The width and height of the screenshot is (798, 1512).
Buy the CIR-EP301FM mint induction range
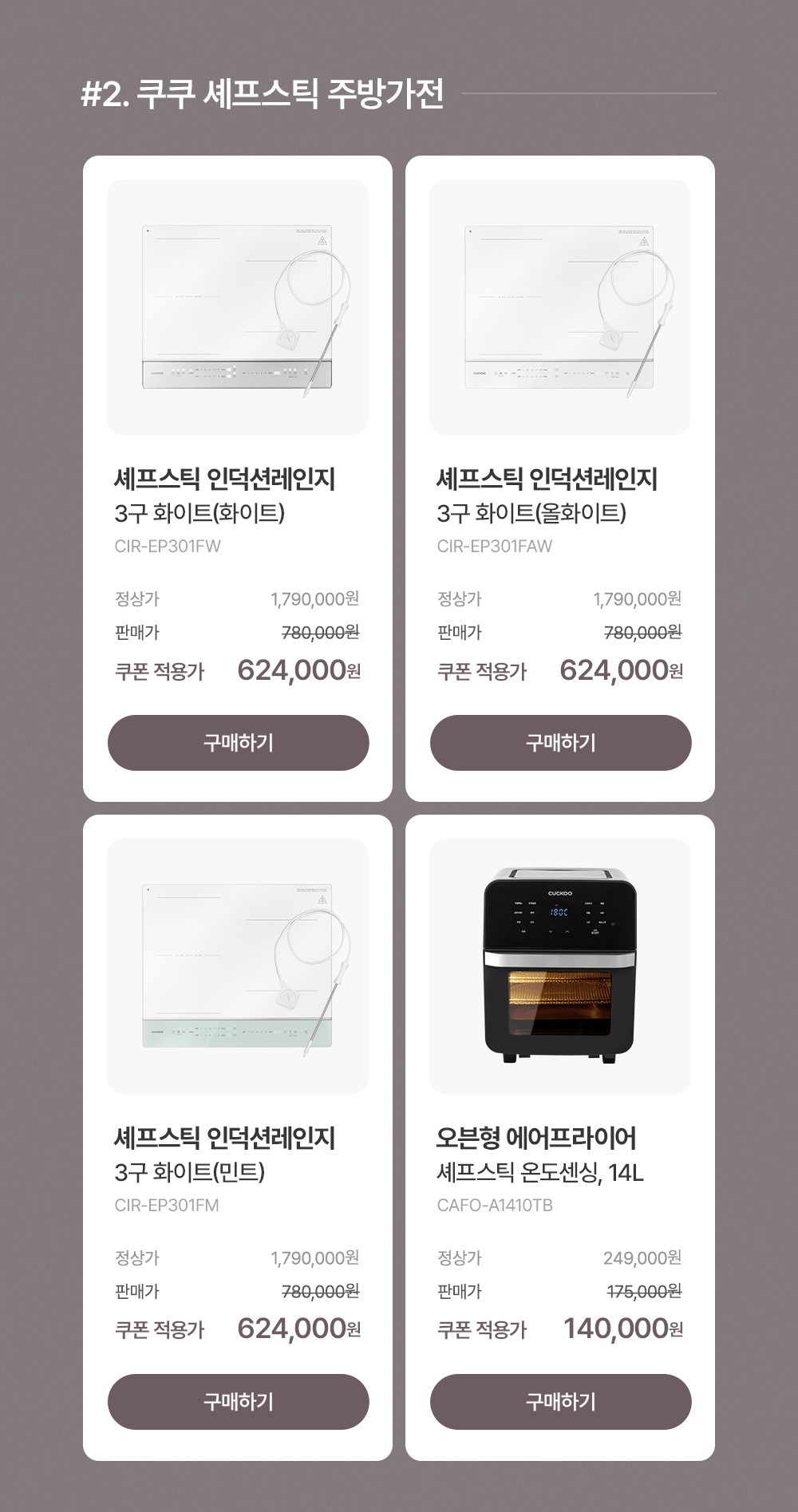click(x=238, y=1402)
